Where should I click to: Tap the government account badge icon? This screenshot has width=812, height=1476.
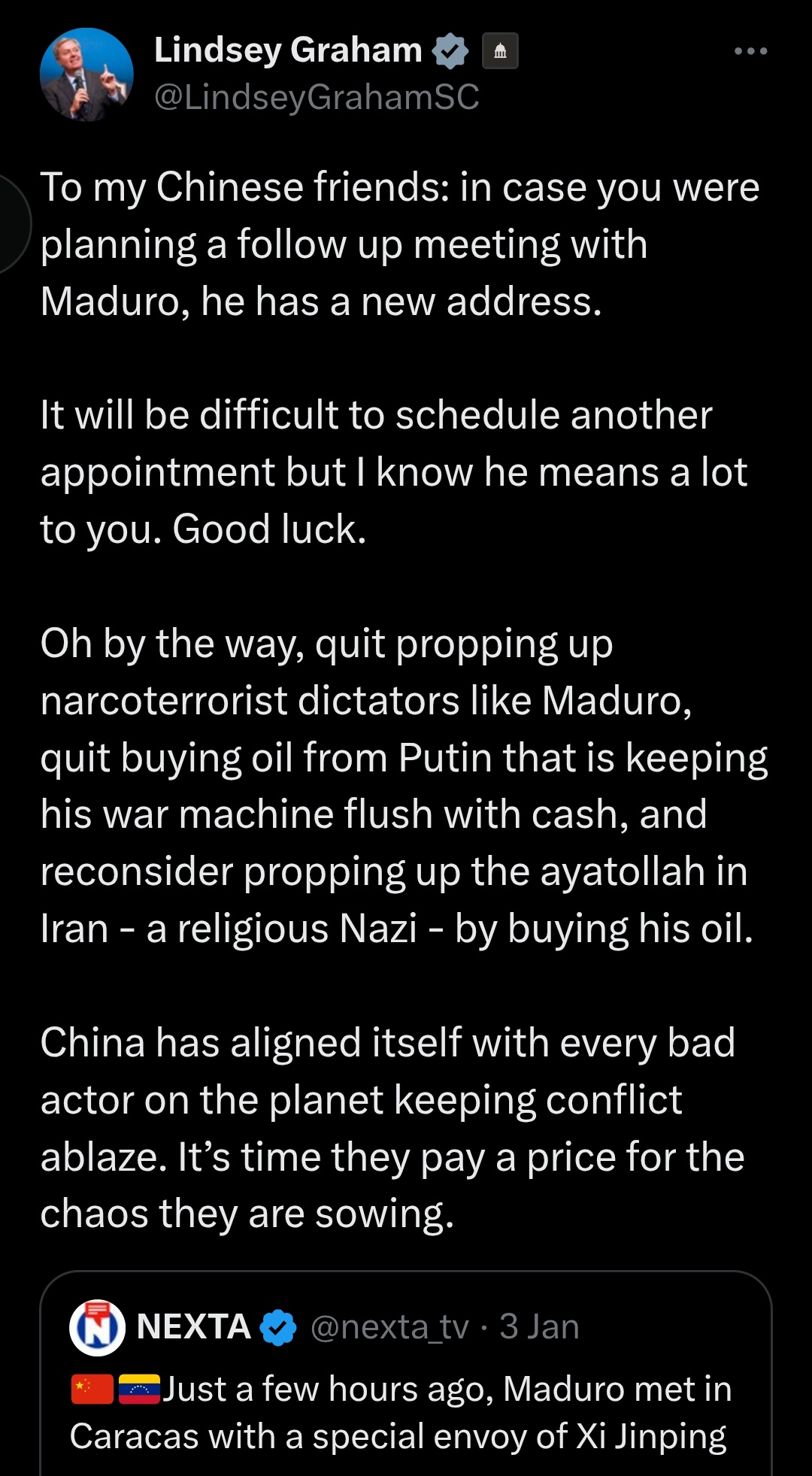(500, 51)
